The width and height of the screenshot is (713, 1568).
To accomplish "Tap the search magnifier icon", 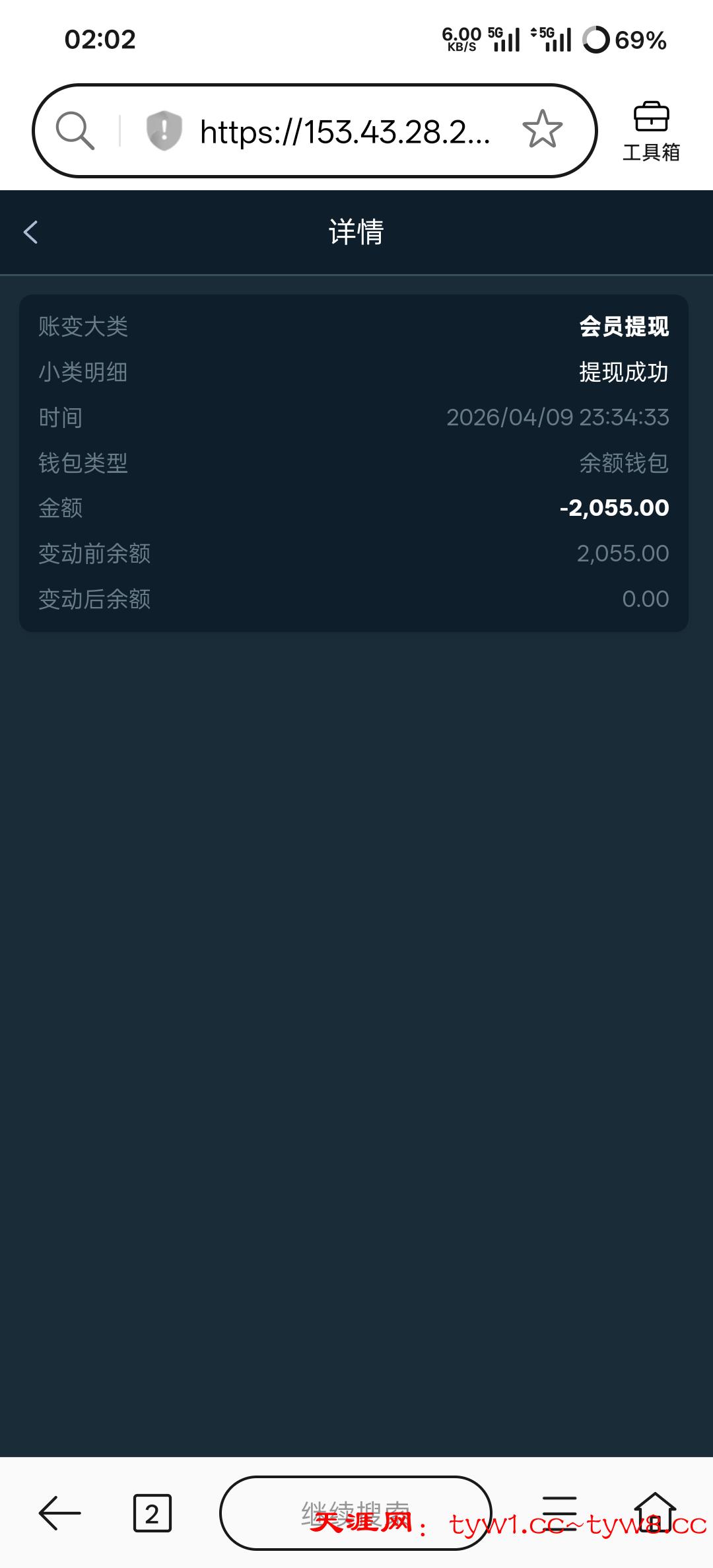I will [x=75, y=130].
